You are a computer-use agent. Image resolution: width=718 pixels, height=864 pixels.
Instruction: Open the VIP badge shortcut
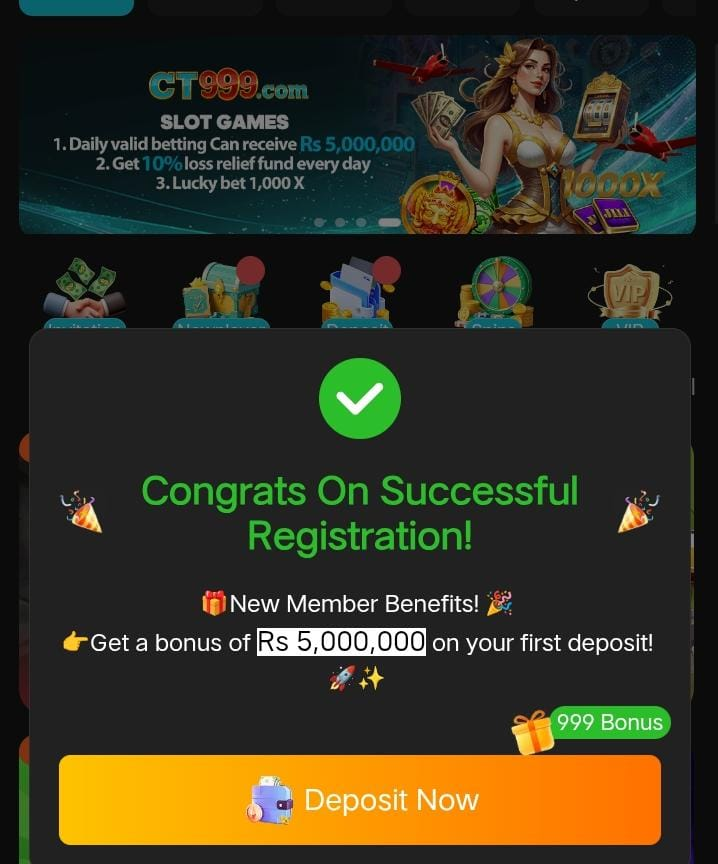[630, 291]
